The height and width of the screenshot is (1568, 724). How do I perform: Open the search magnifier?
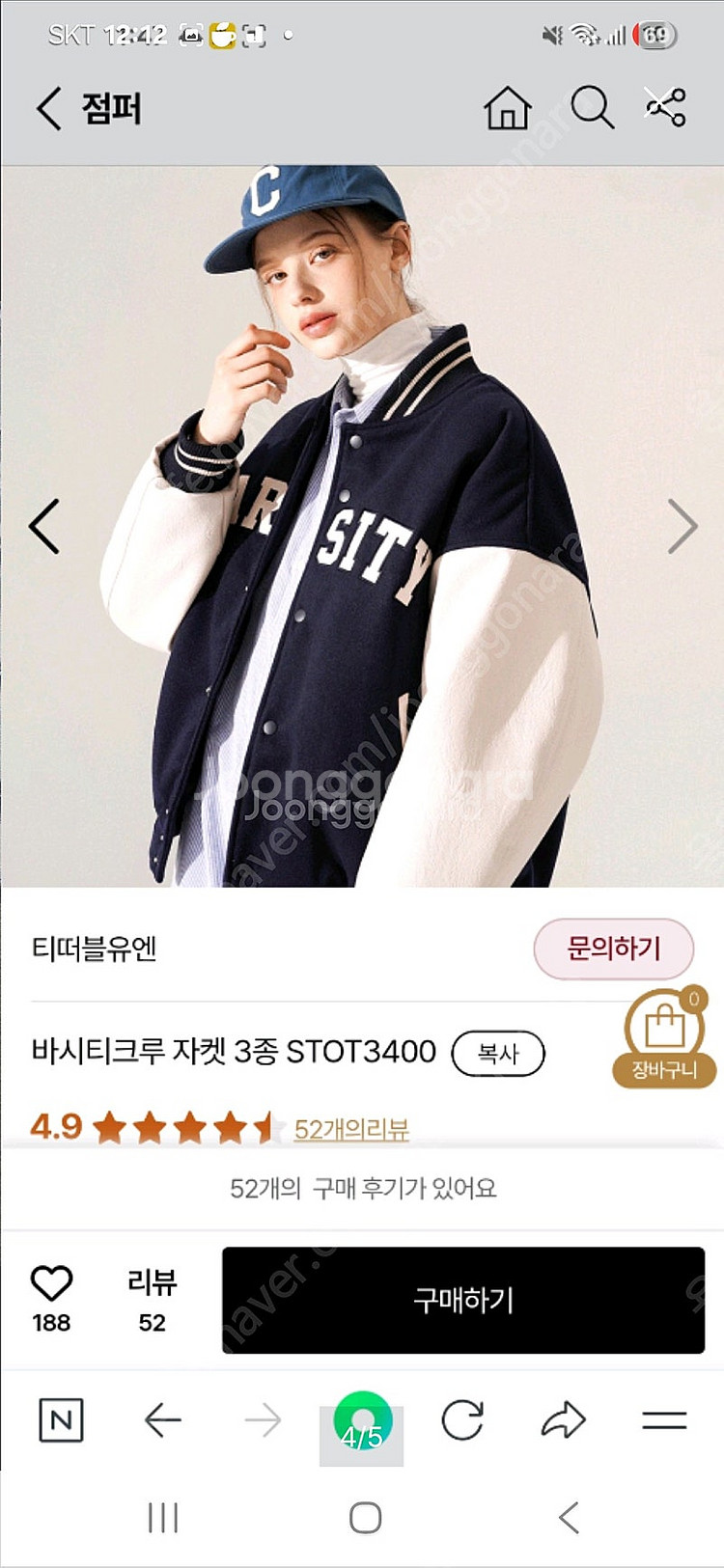tap(592, 108)
